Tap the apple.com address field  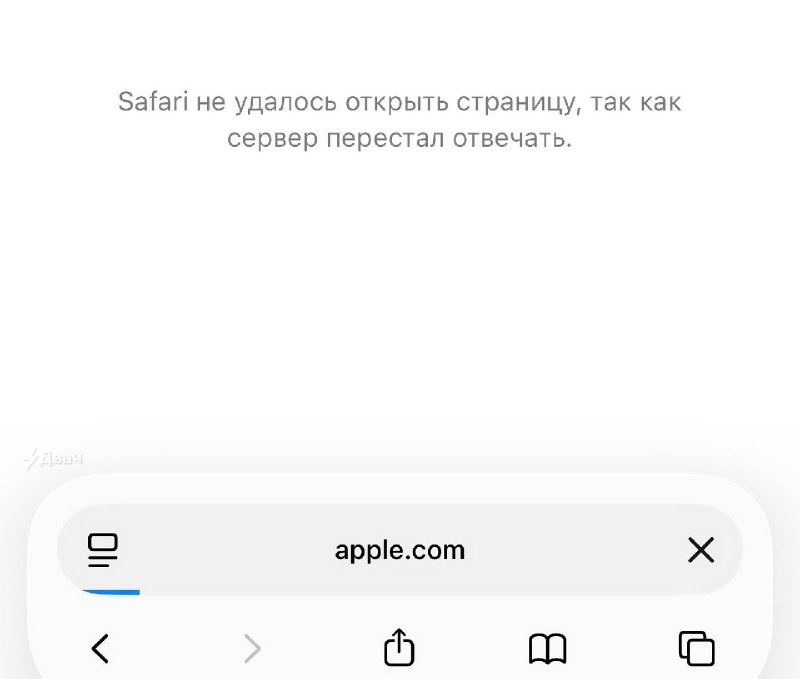click(x=399, y=550)
